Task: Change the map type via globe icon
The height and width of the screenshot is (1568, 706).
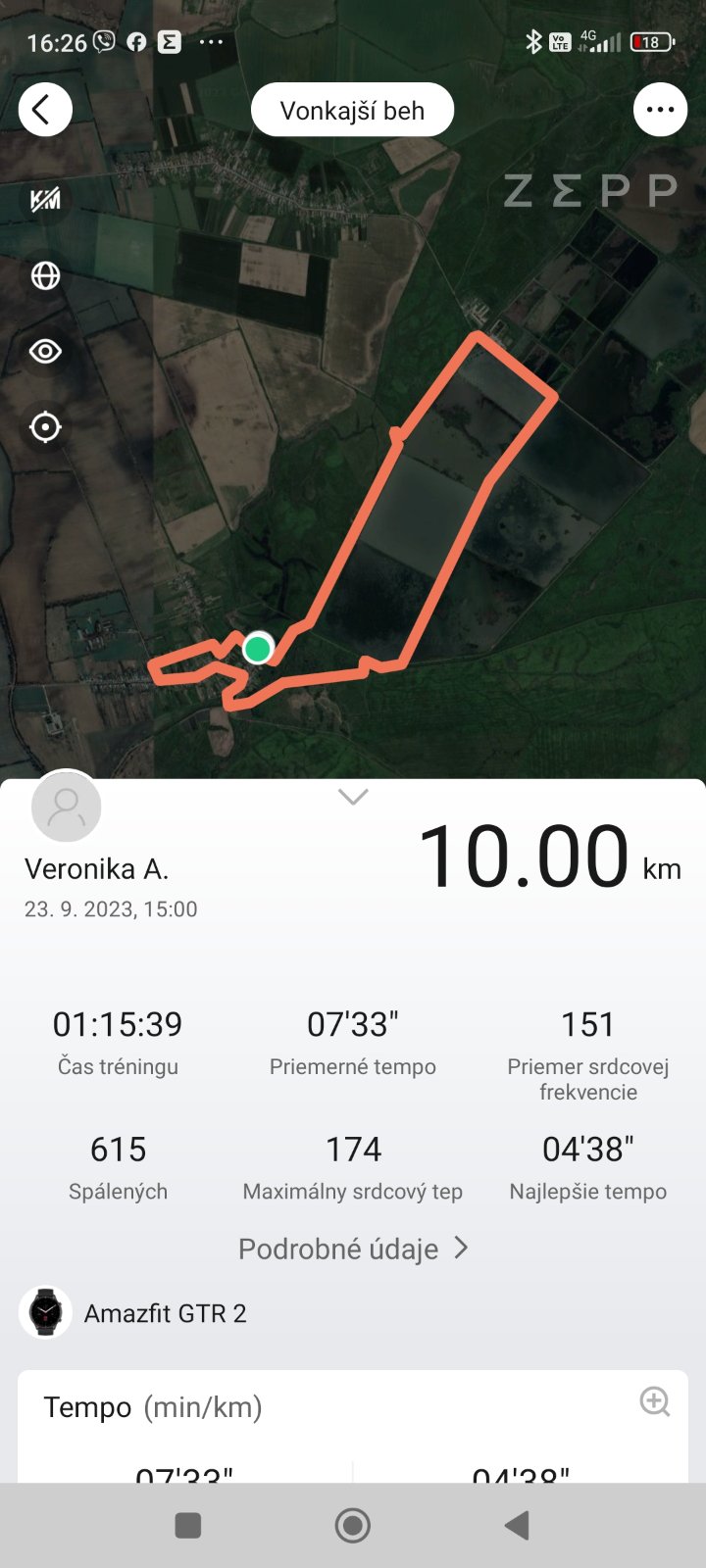Action: [45, 276]
